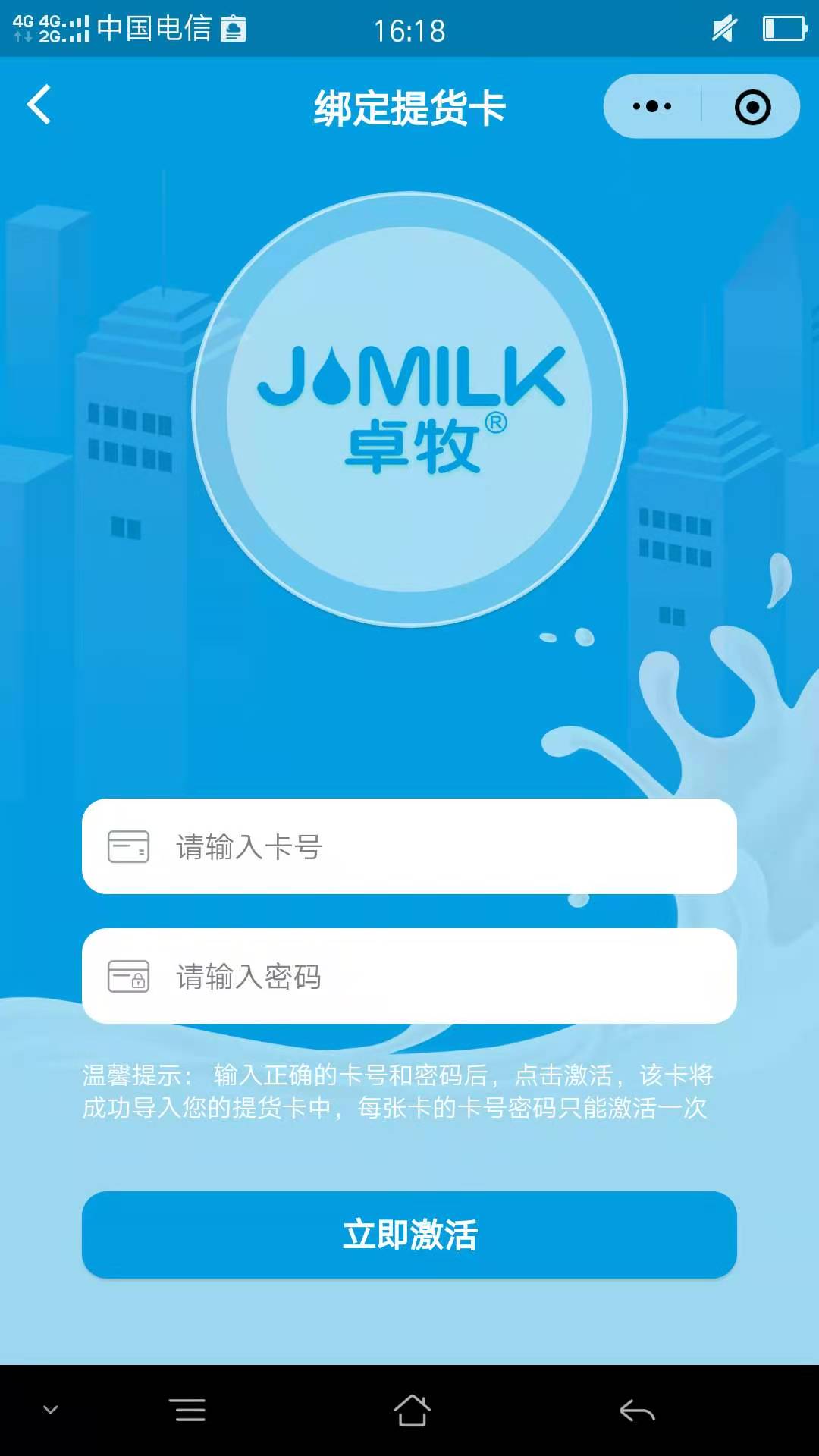This screenshot has height=1456, width=819.
Task: Select the 请输入密码 password field
Action: point(409,976)
